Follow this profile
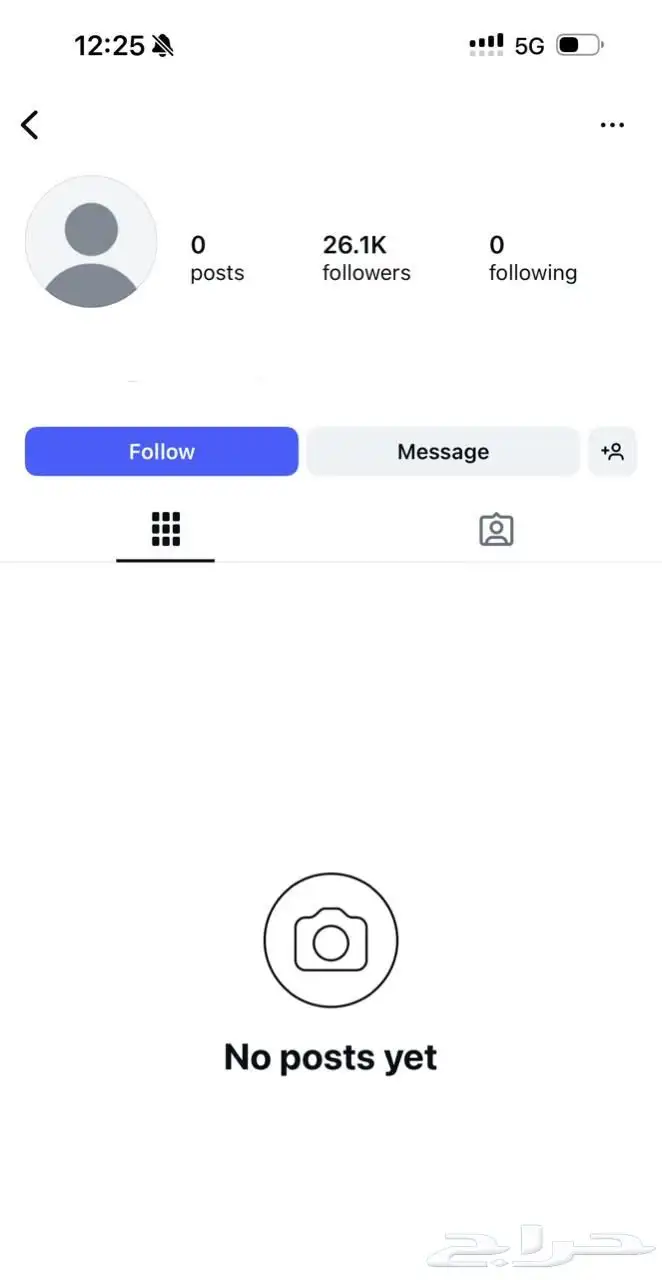This screenshot has width=662, height=1280. pos(161,452)
